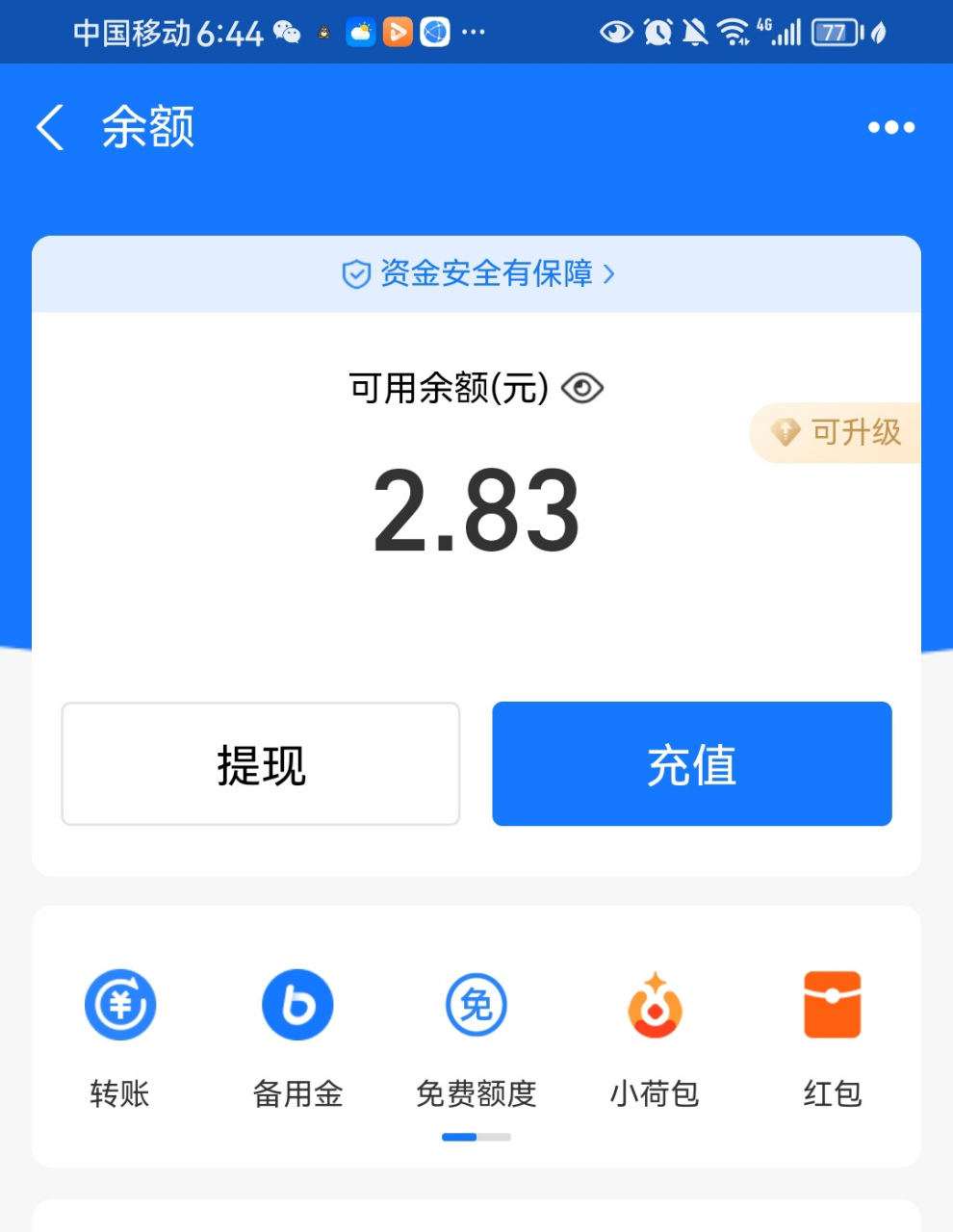Screen dimensions: 953x1232
Task: Open the WeChat icon in the status bar
Action: (x=285, y=32)
